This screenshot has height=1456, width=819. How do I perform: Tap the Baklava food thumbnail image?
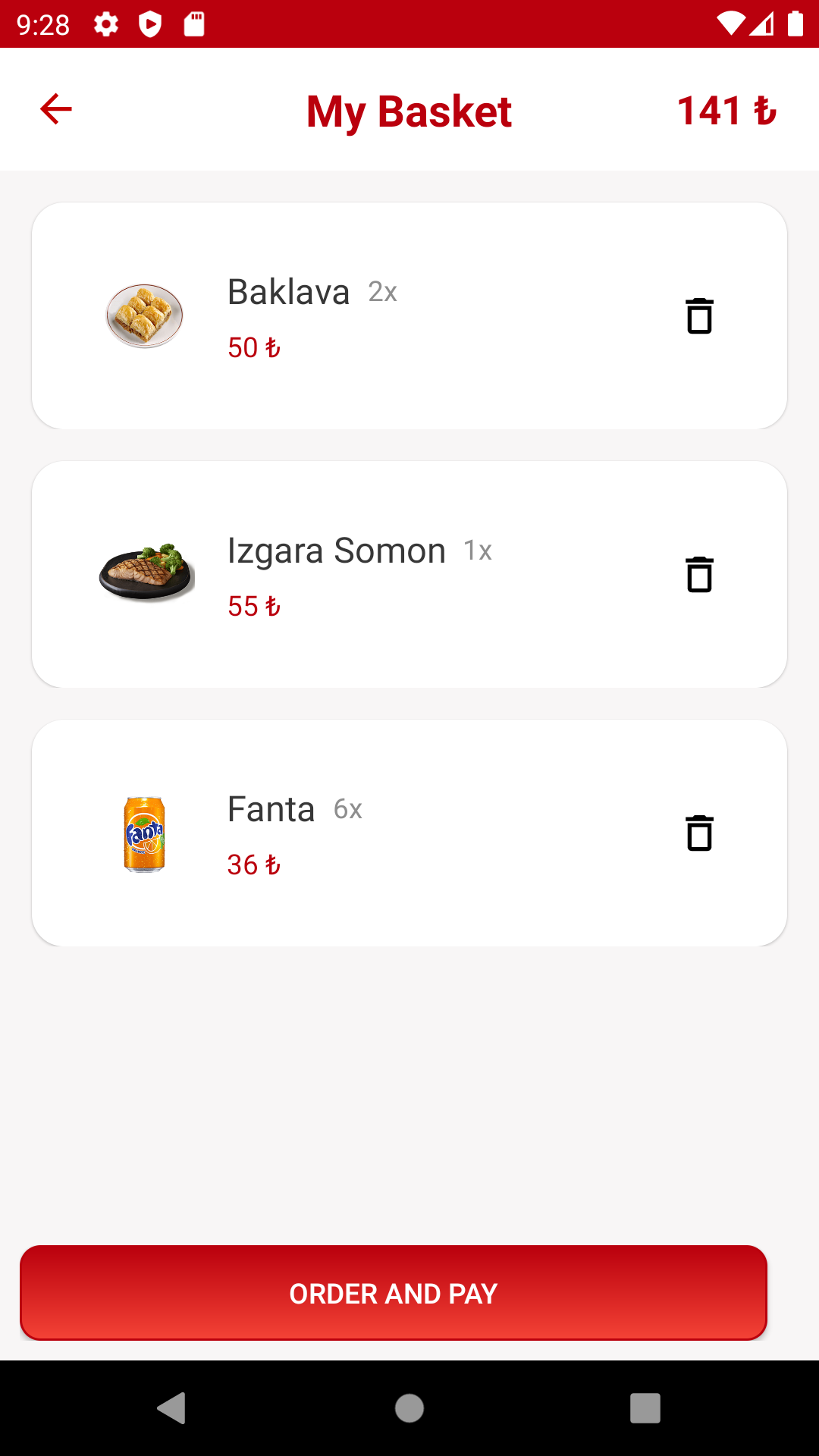pyautogui.click(x=144, y=315)
